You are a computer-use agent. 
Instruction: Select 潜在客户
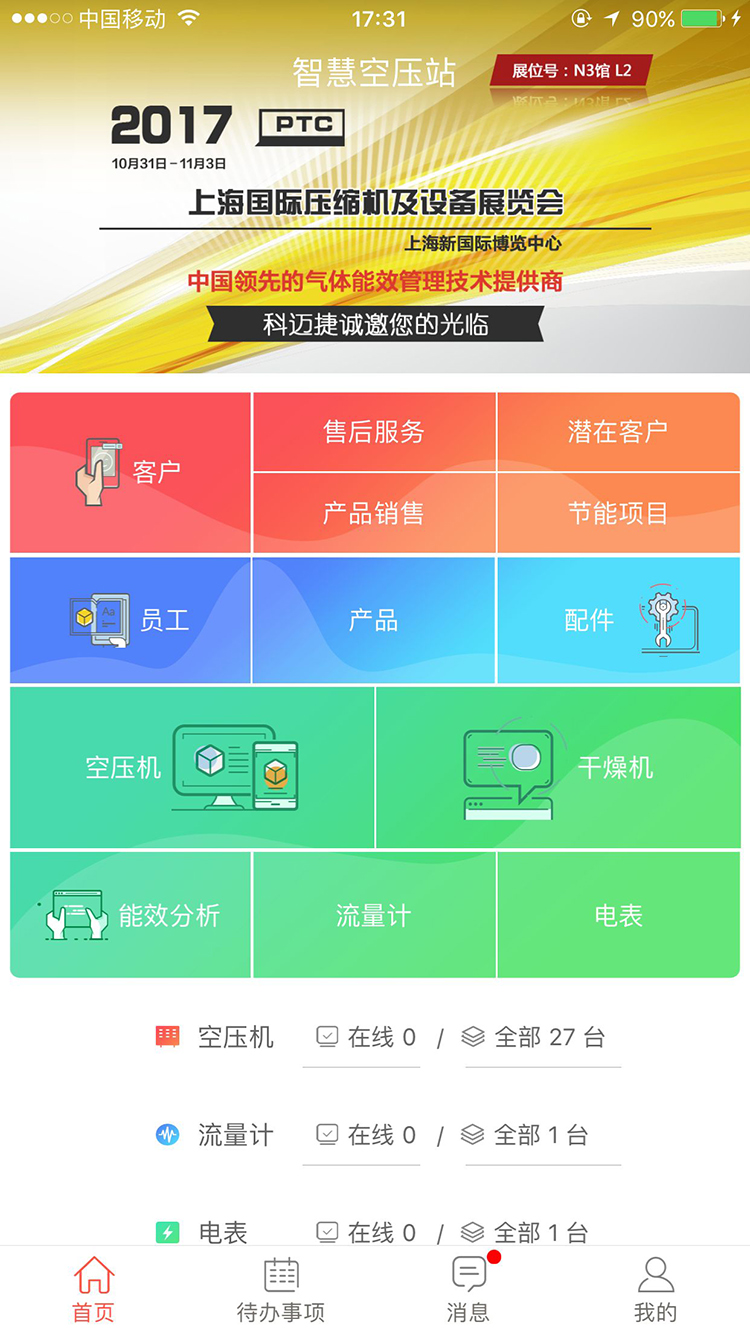coord(618,432)
